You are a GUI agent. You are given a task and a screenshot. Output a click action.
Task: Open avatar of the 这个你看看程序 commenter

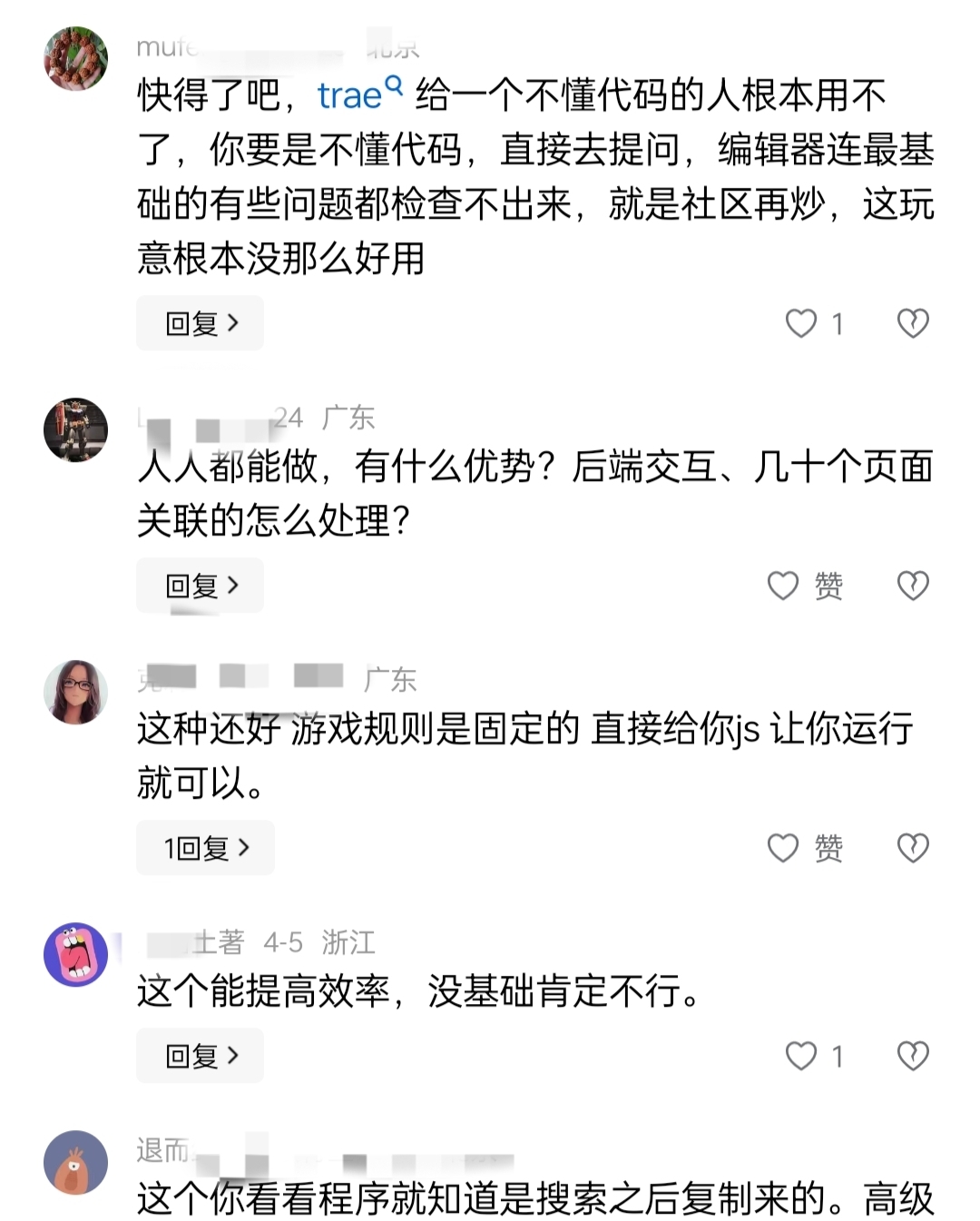click(x=76, y=1162)
